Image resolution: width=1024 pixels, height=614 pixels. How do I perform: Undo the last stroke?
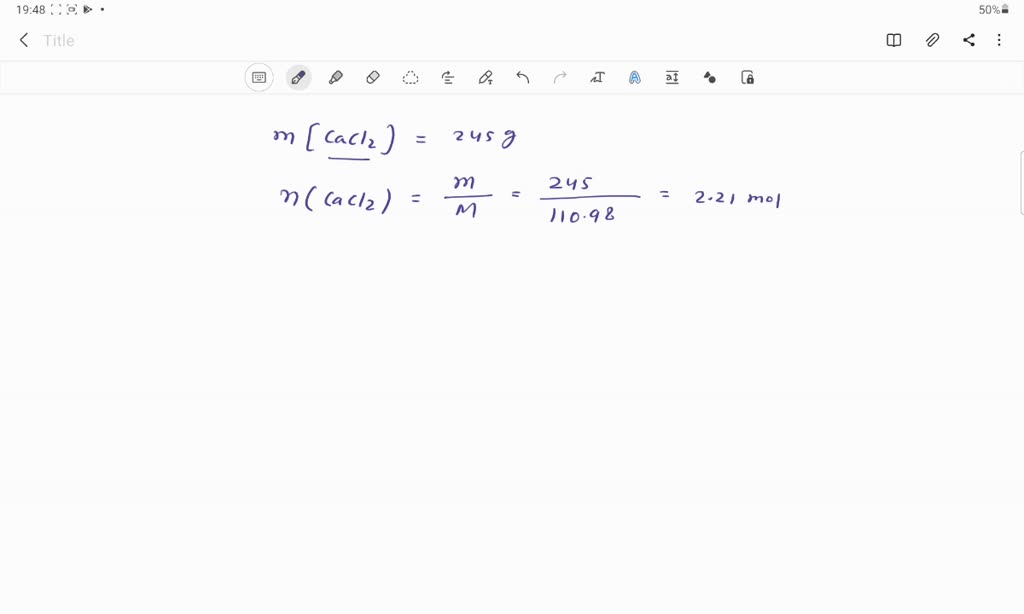pyautogui.click(x=522, y=77)
